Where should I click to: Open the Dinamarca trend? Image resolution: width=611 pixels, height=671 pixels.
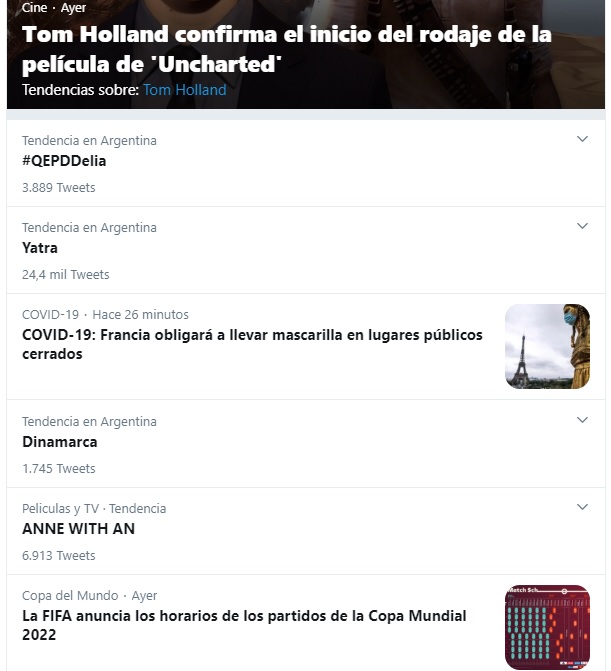pos(60,442)
